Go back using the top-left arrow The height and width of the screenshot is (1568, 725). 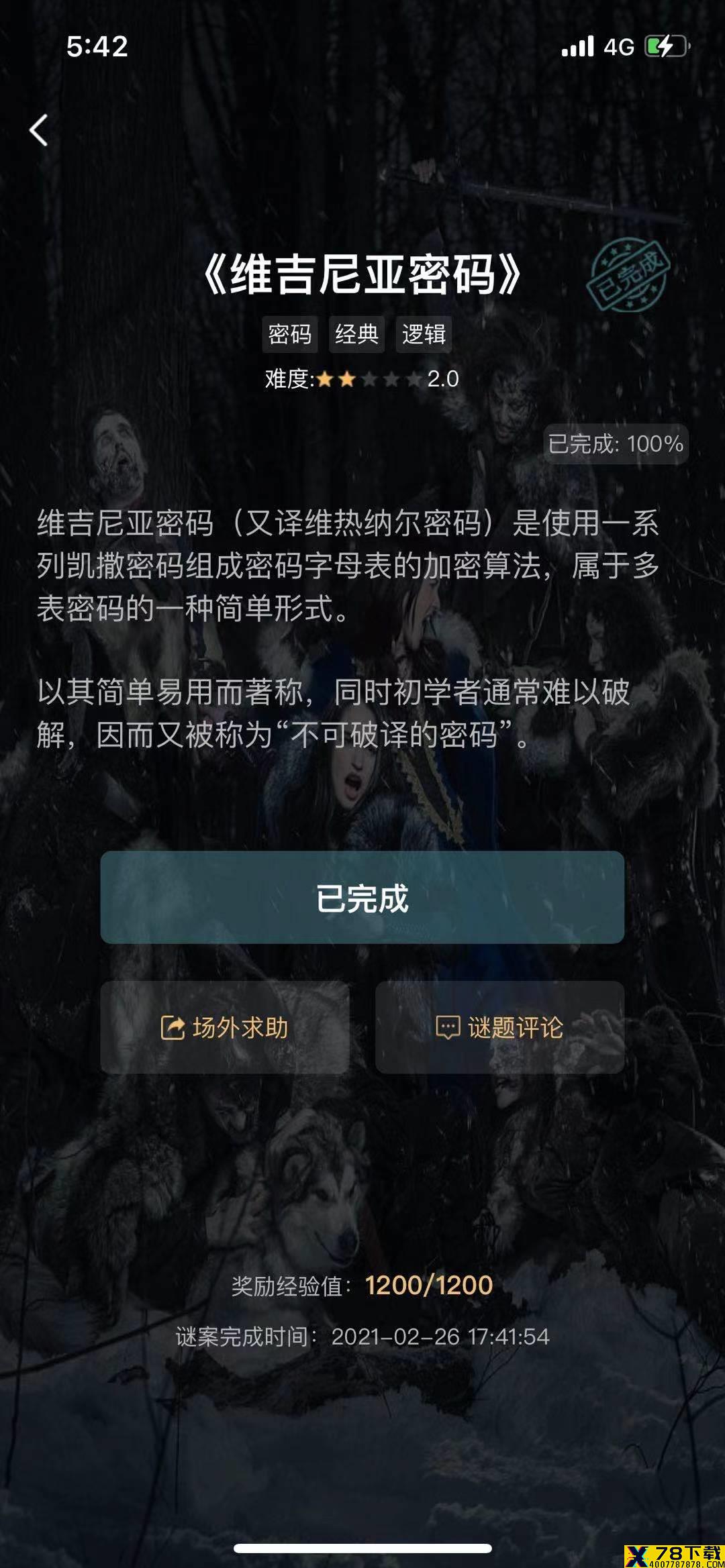coord(39,130)
